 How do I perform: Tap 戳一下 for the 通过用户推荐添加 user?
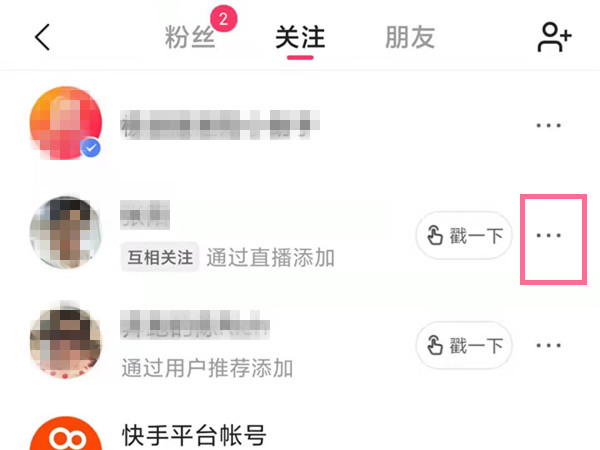point(464,346)
